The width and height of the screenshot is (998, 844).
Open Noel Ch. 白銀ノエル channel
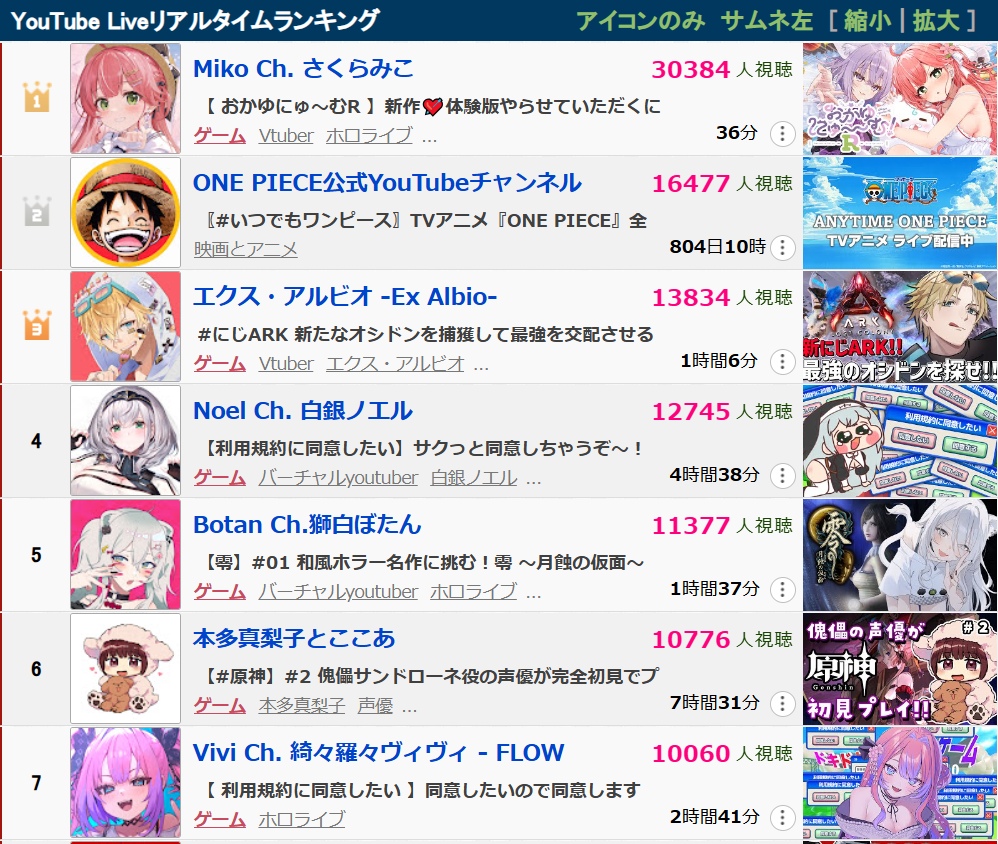pyautogui.click(x=303, y=411)
